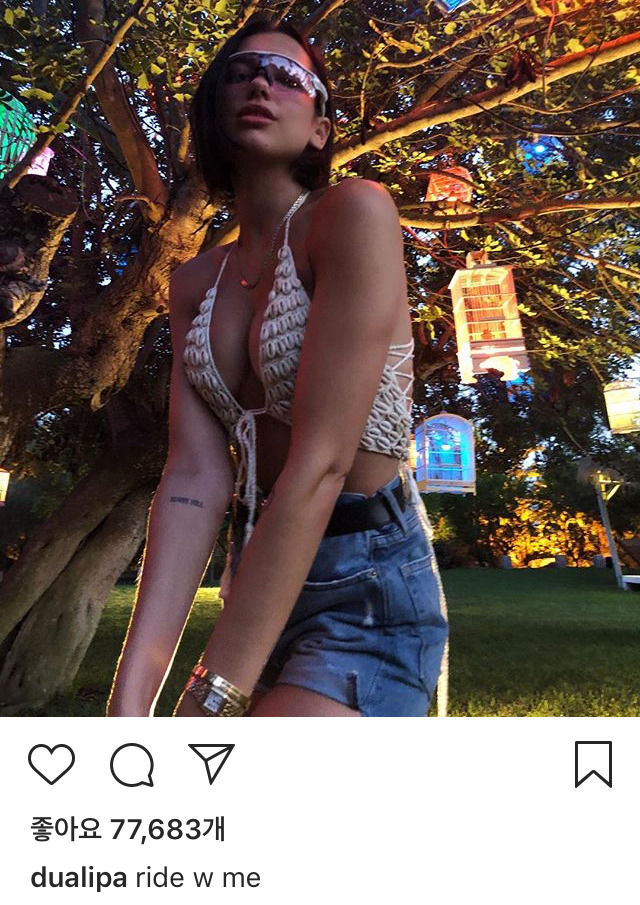
Task: Open comments via the speech bubble icon
Action: click(x=132, y=766)
